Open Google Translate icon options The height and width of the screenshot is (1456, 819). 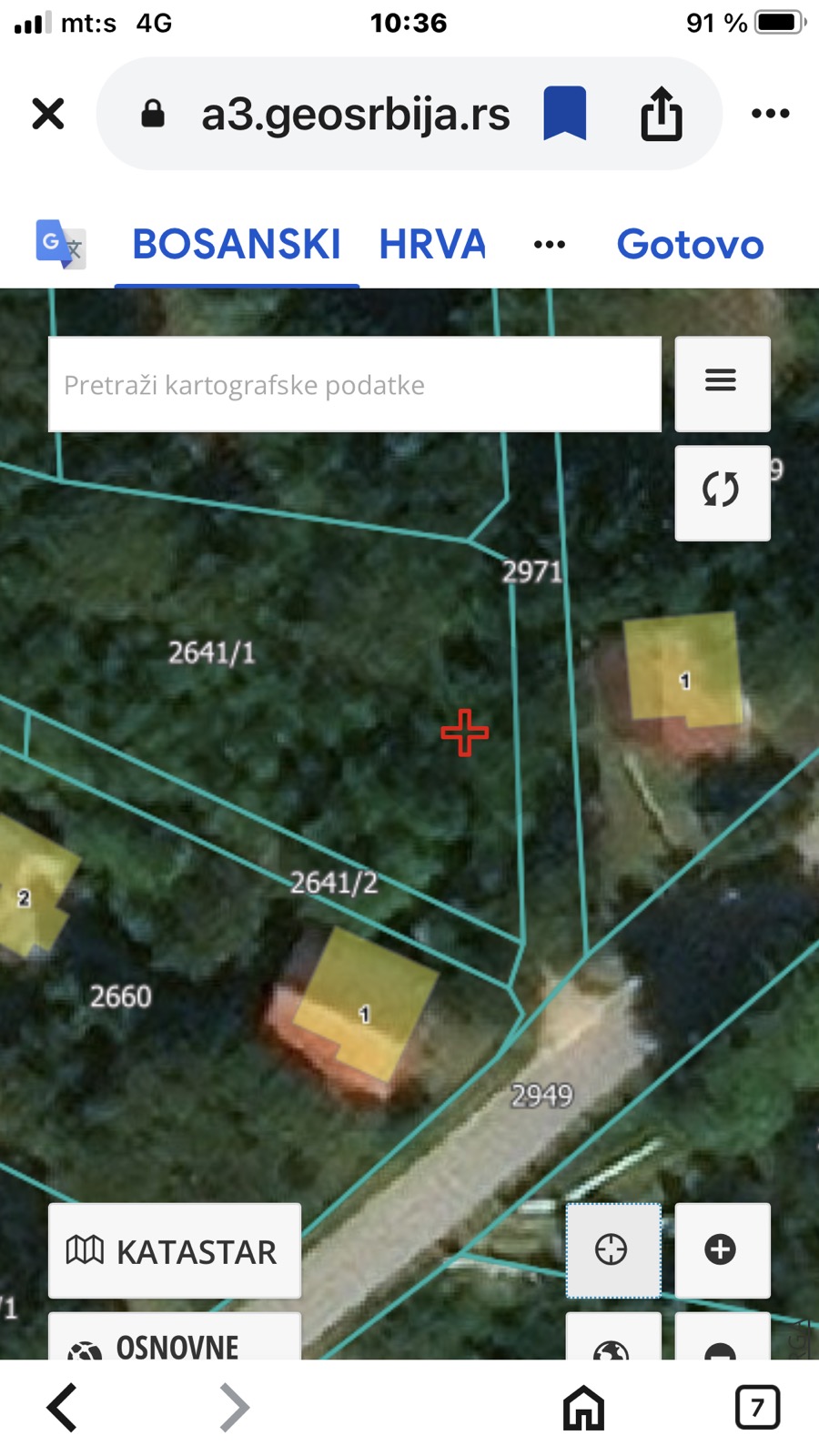[60, 244]
